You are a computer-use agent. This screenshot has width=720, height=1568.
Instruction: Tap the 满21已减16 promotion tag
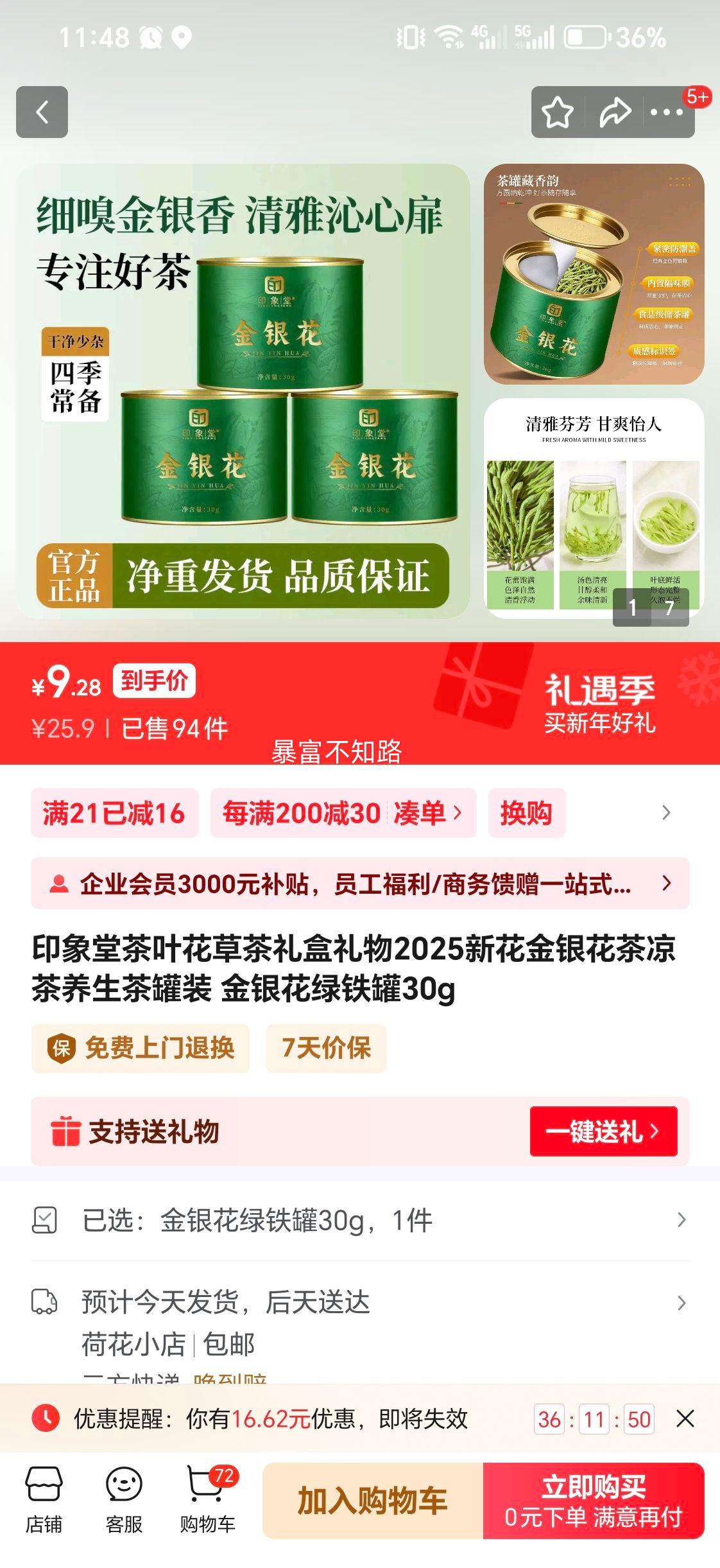[x=114, y=813]
